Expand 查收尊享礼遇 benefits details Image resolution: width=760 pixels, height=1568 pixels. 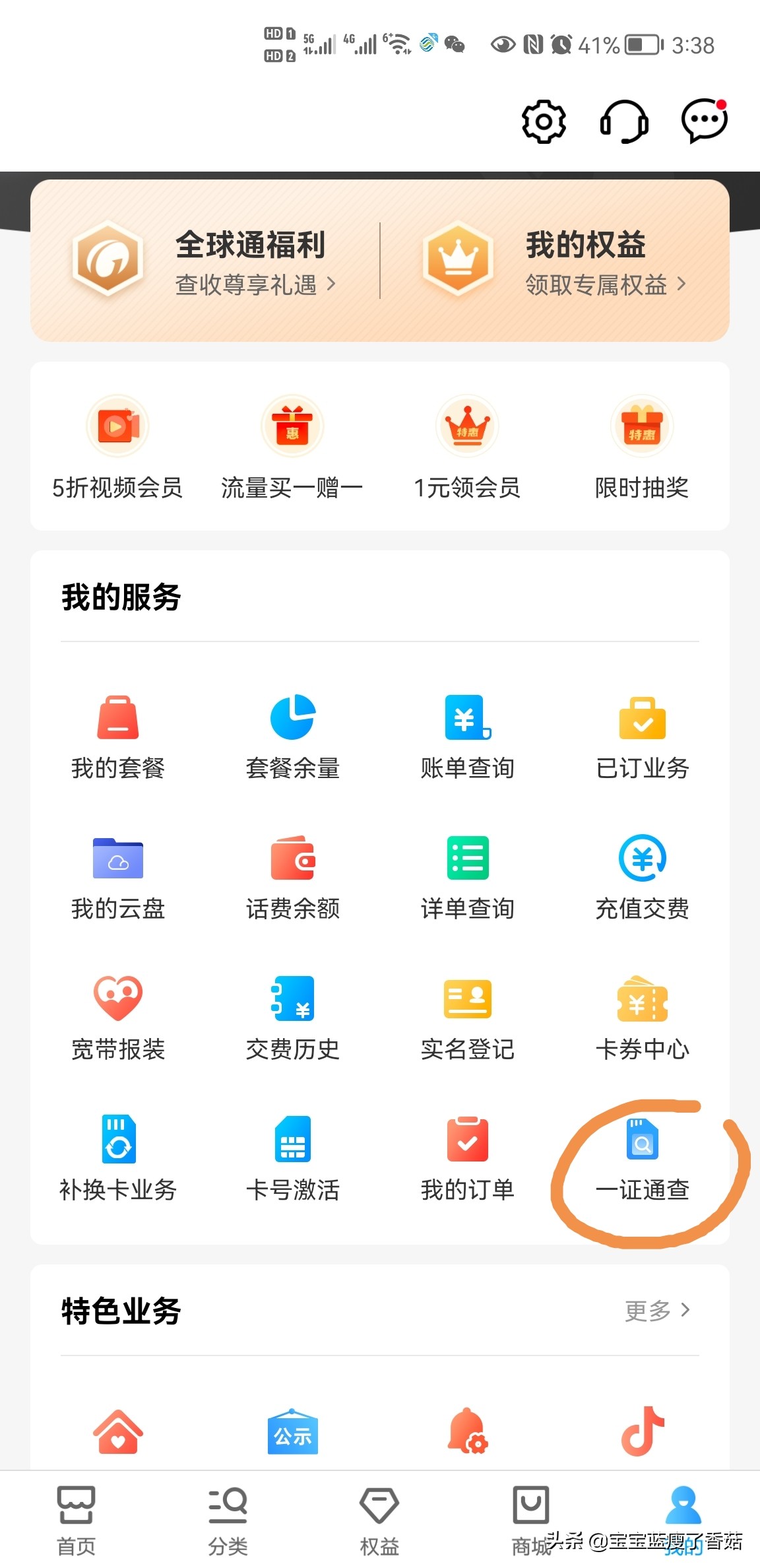click(x=254, y=285)
